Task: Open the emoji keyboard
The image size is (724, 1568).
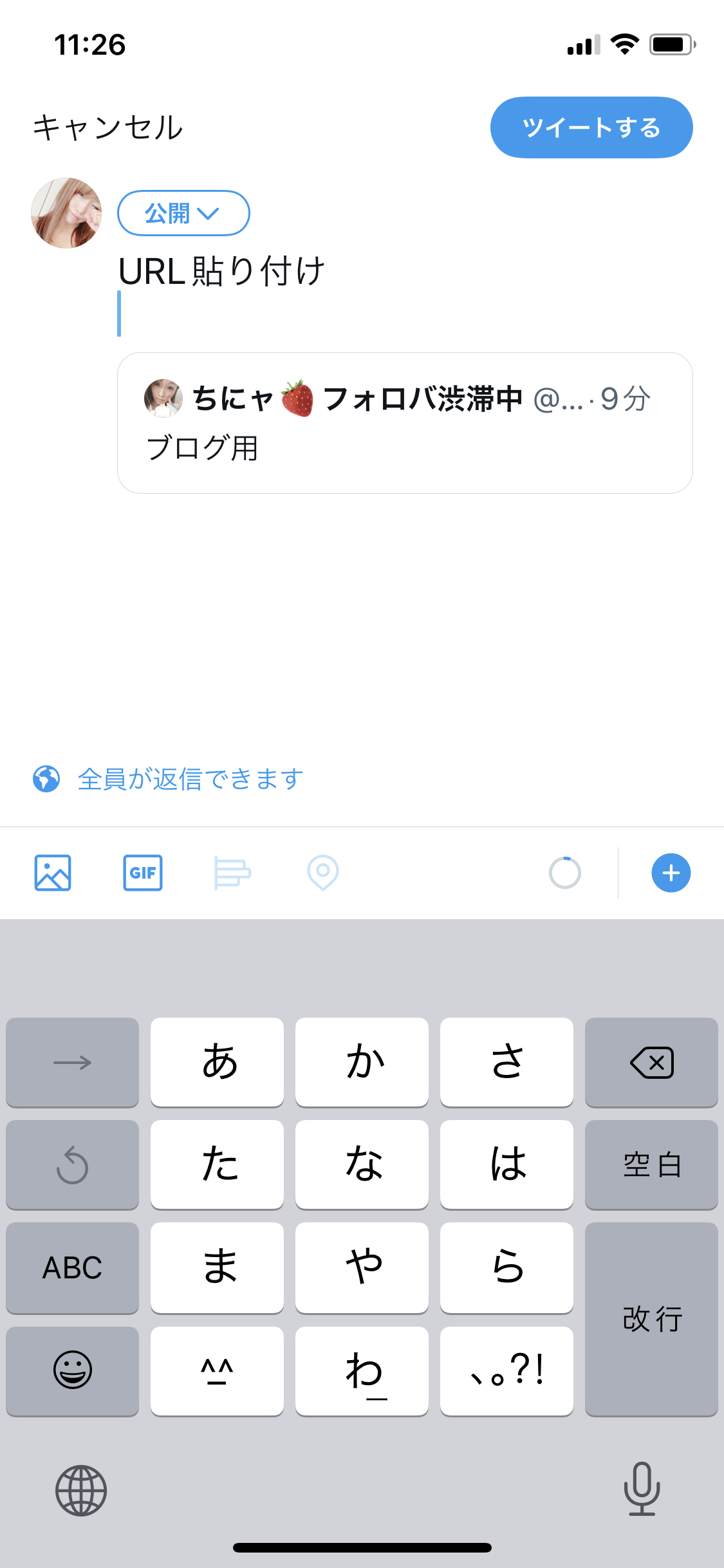Action: click(x=72, y=1370)
